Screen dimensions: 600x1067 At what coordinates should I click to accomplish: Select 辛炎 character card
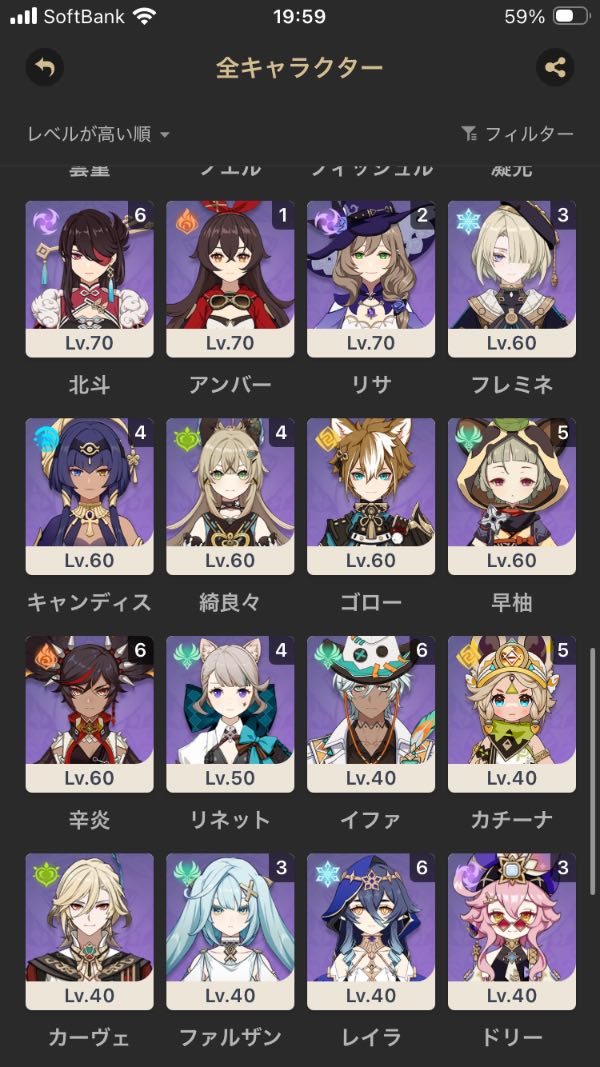(89, 713)
